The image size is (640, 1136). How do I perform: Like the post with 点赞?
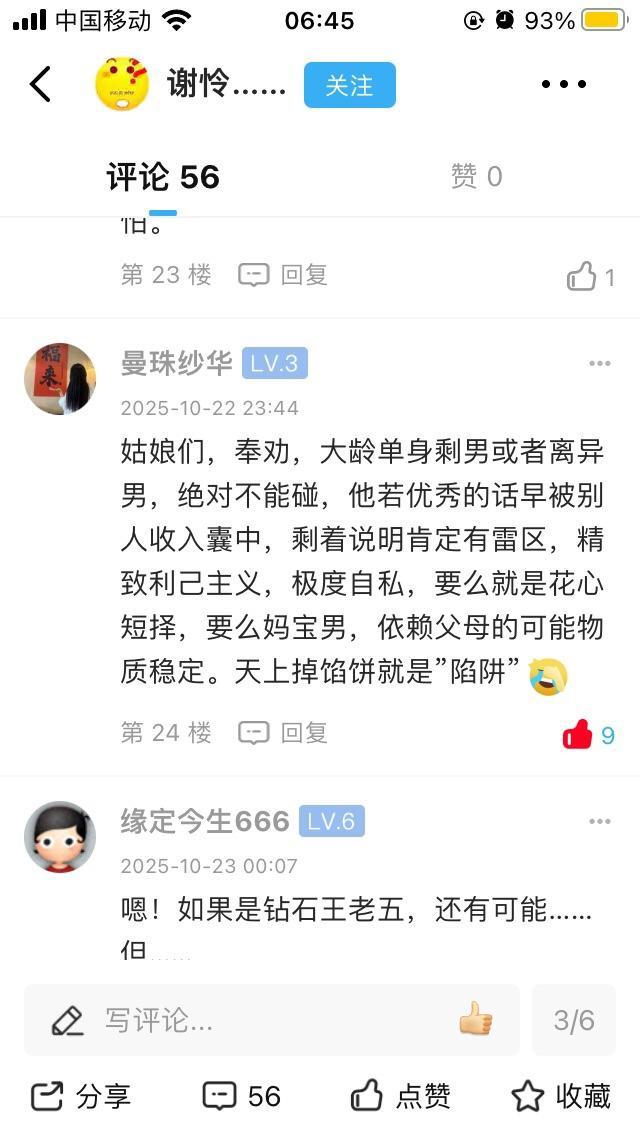[x=401, y=1096]
